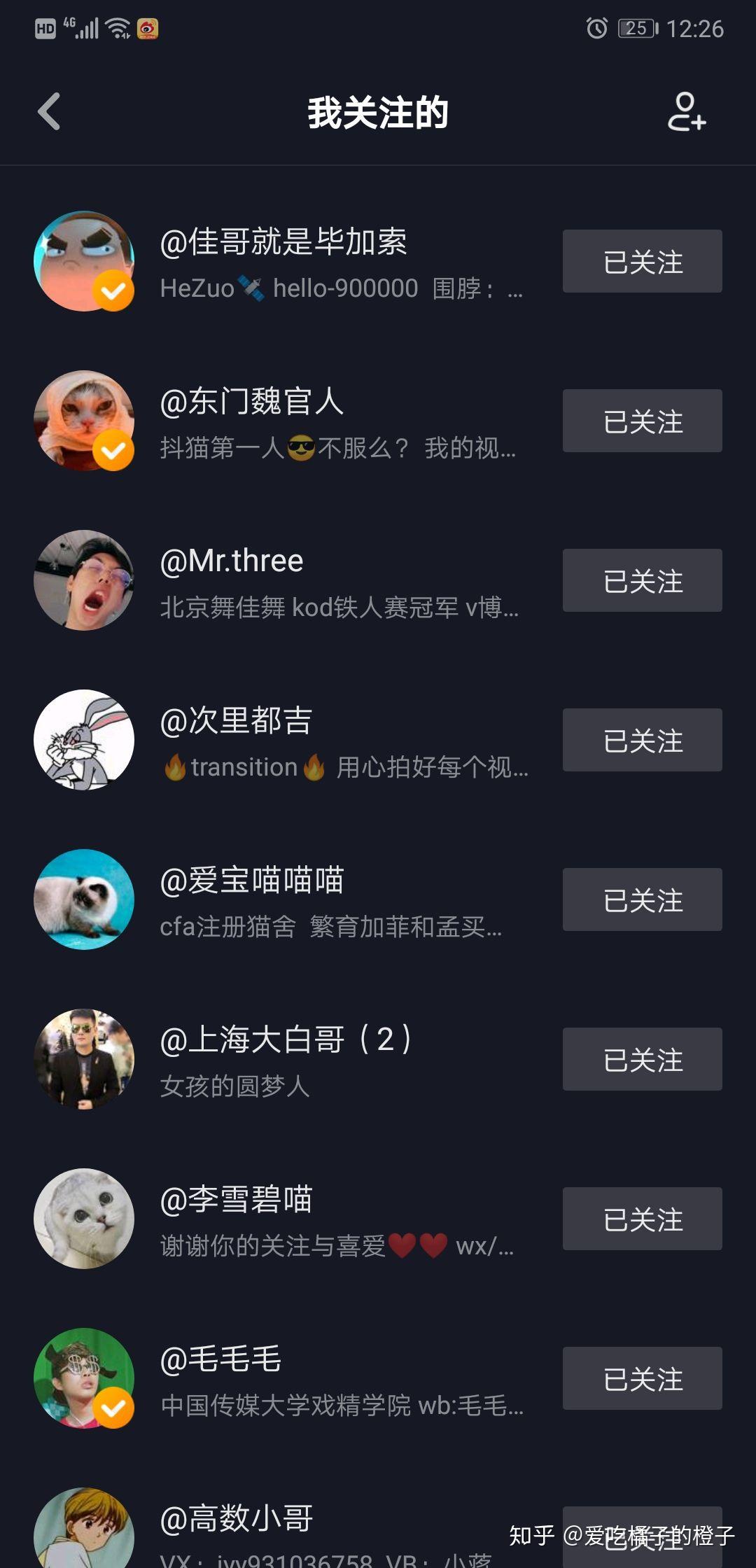The width and height of the screenshot is (756, 1568).
Task: Unfollow Mr.three with the 已关注 button
Action: [642, 580]
